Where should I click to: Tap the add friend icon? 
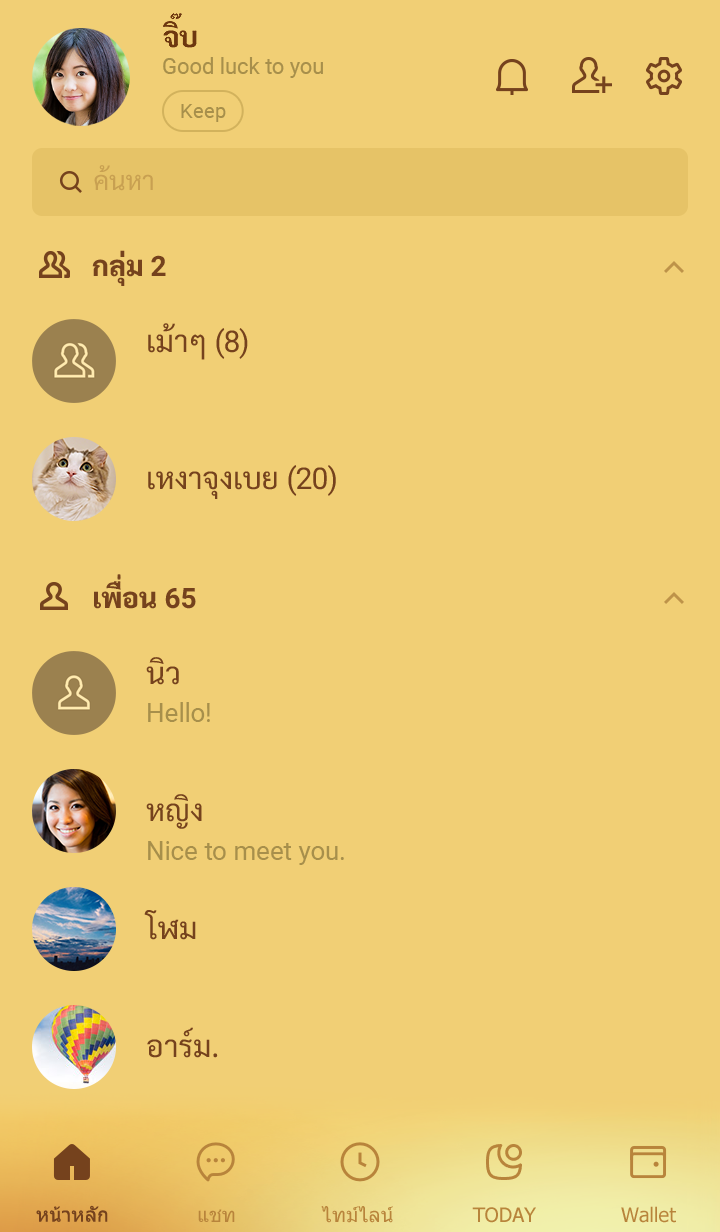pyautogui.click(x=591, y=77)
